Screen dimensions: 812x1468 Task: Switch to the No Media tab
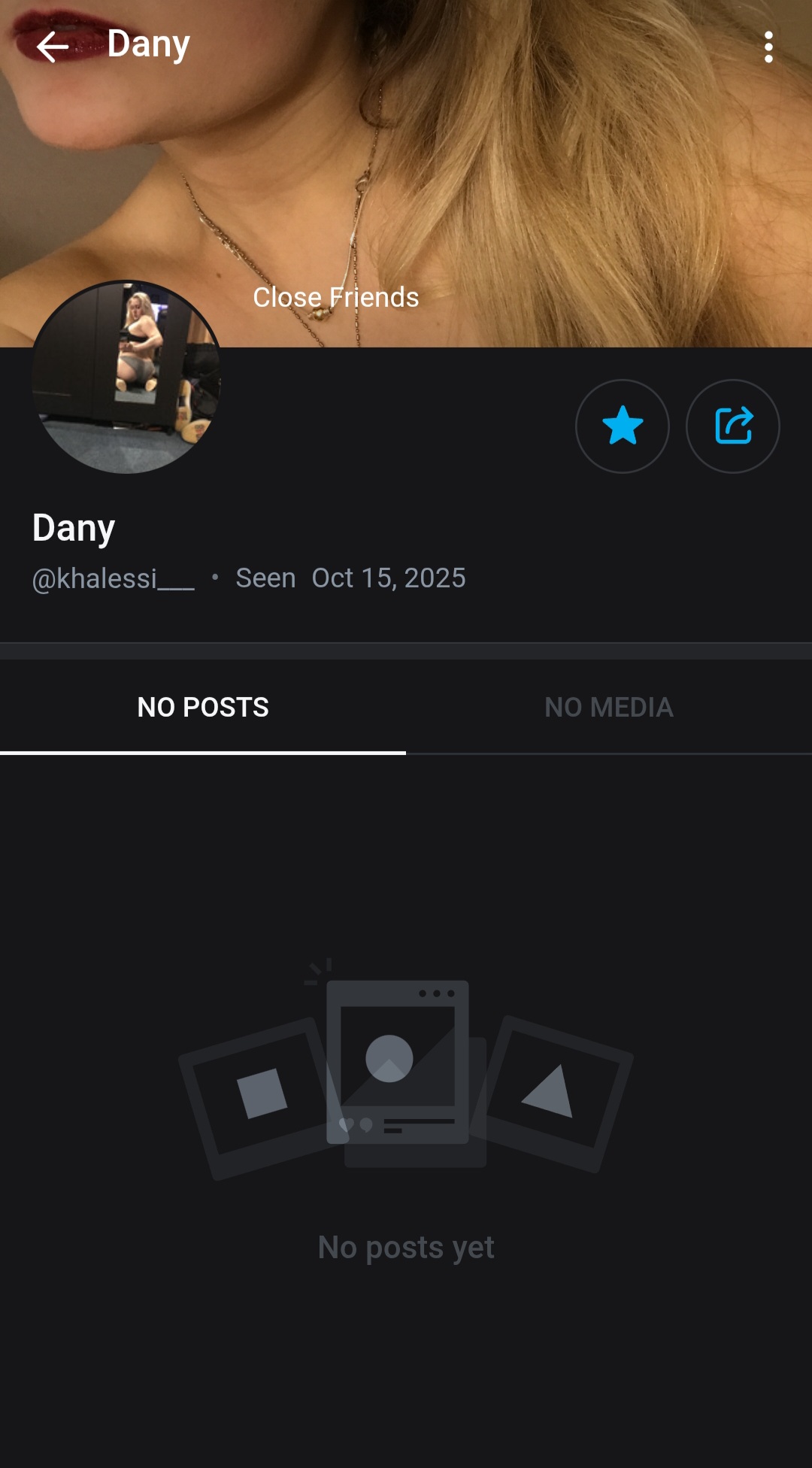pyautogui.click(x=609, y=707)
